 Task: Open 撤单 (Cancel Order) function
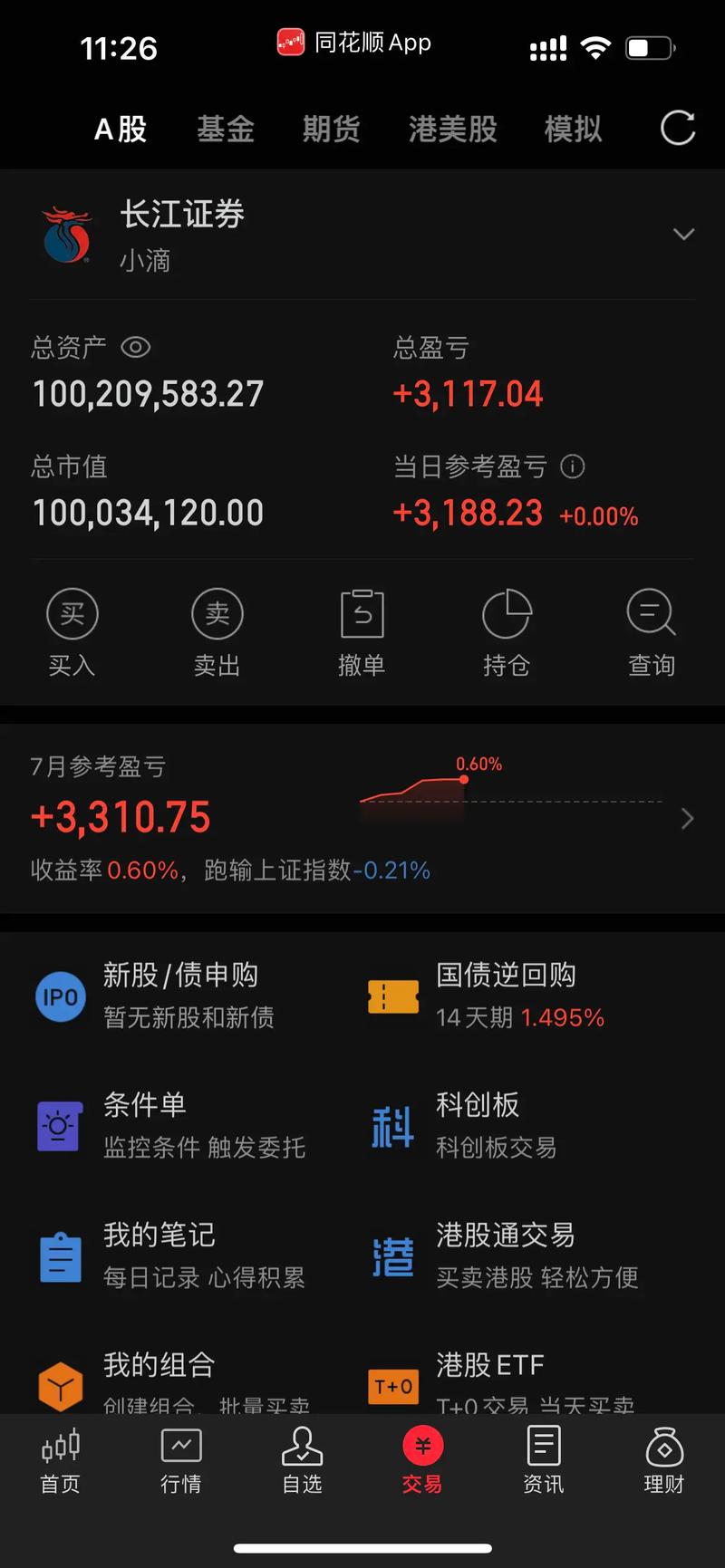pyautogui.click(x=362, y=613)
